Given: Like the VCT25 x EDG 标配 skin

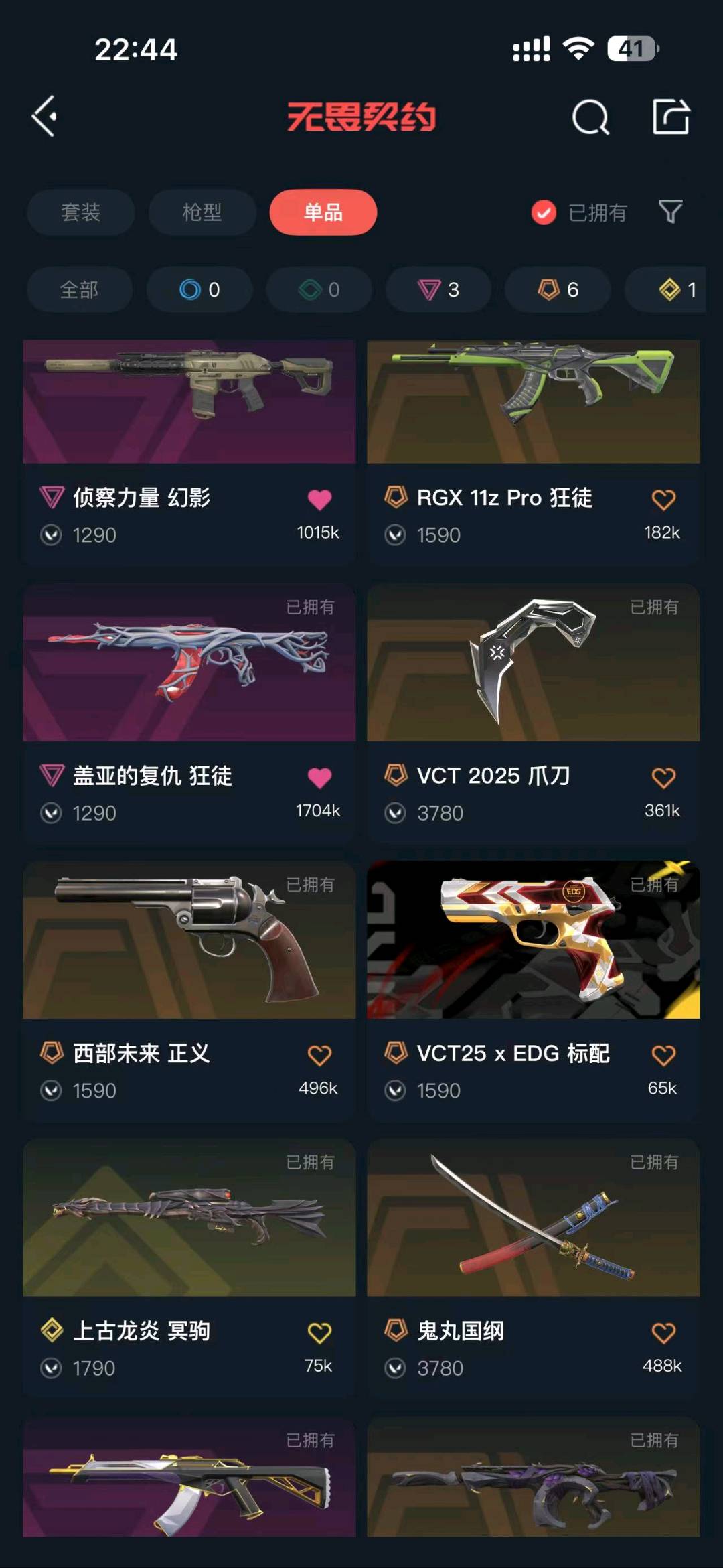Looking at the screenshot, I should tap(663, 1056).
